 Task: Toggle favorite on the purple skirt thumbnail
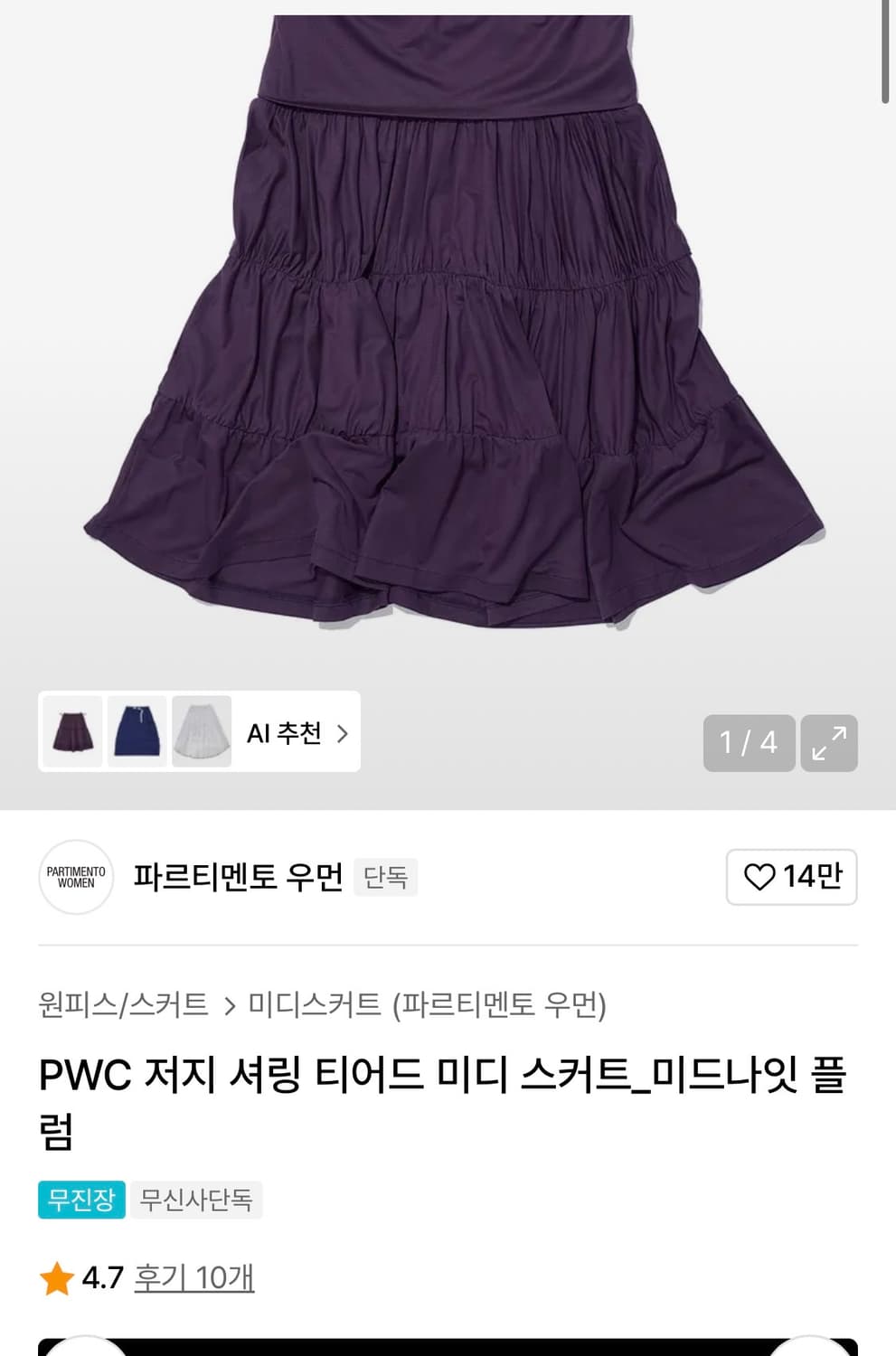pos(72,732)
